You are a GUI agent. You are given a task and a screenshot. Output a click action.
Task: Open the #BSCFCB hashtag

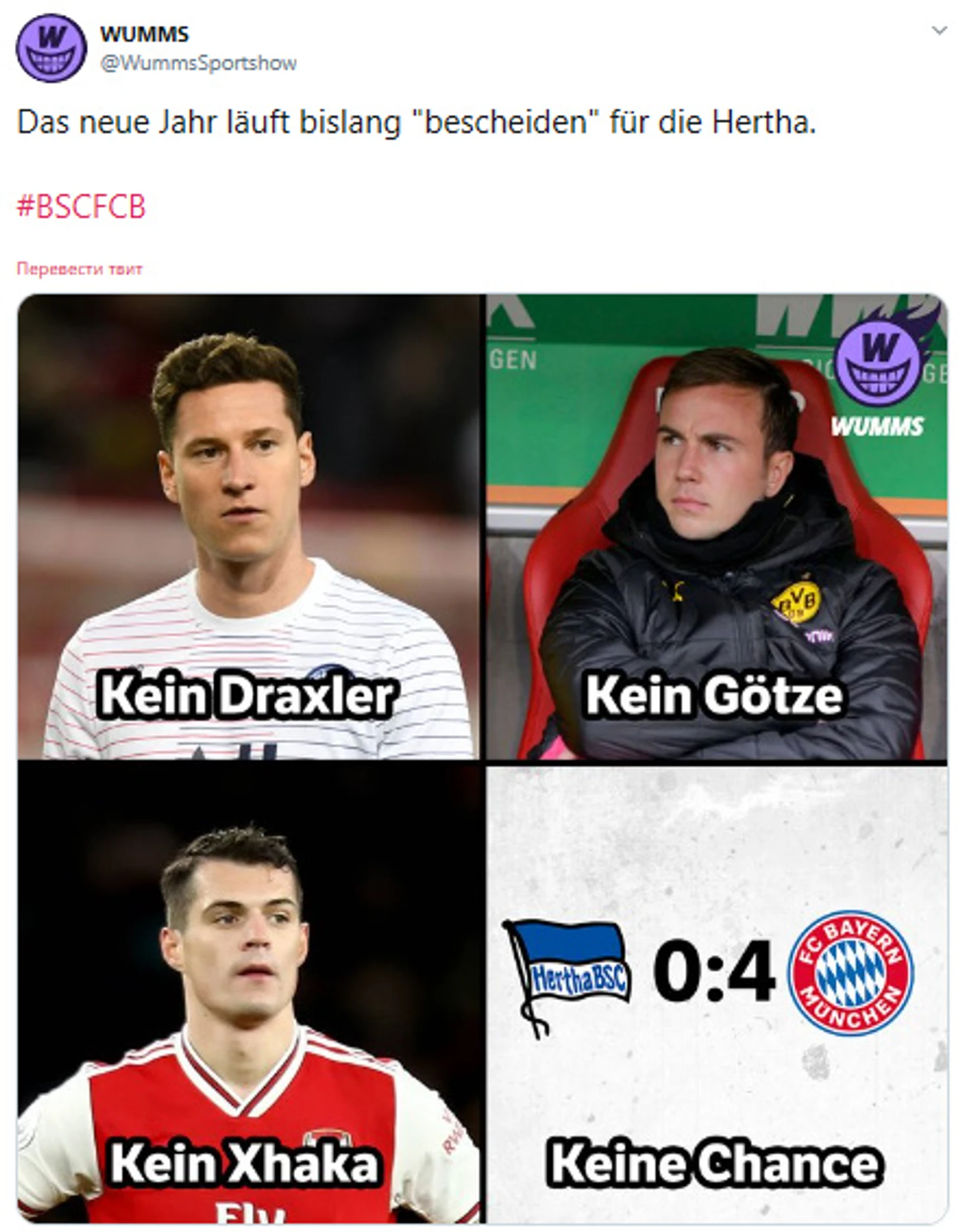click(81, 206)
